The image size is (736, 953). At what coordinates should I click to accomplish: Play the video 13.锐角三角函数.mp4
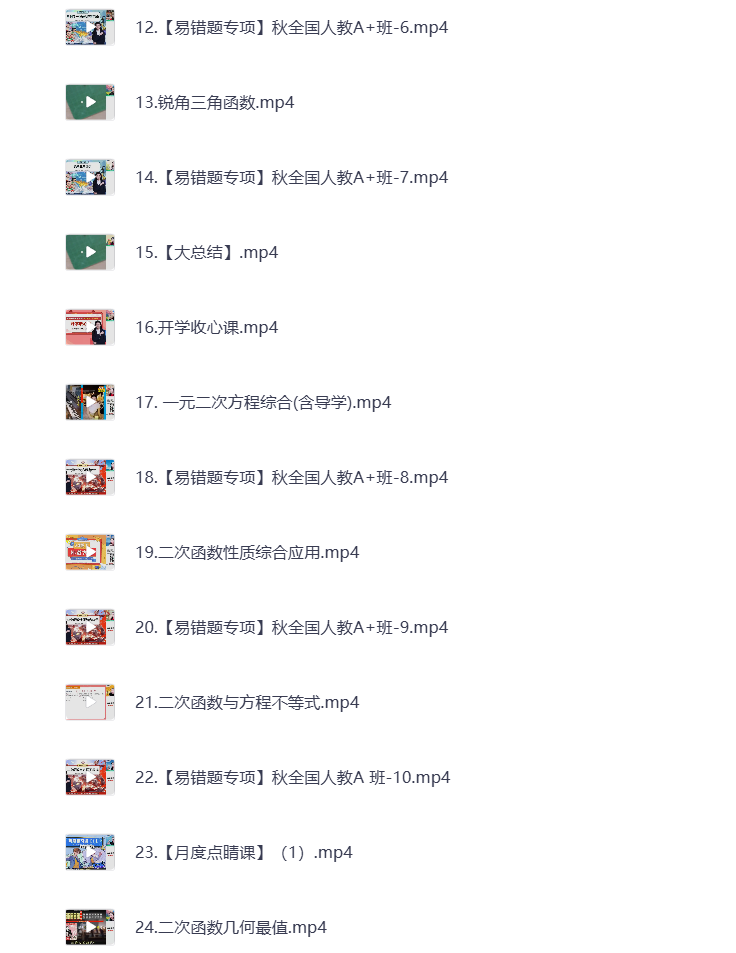tap(214, 102)
